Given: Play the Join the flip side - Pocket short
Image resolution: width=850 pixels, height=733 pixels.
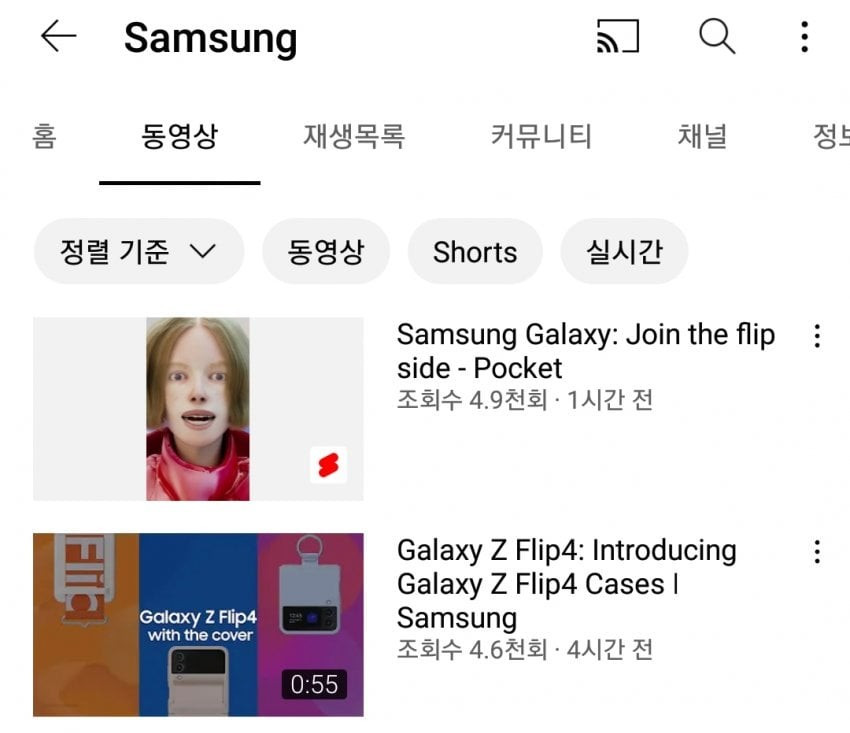Looking at the screenshot, I should [198, 409].
